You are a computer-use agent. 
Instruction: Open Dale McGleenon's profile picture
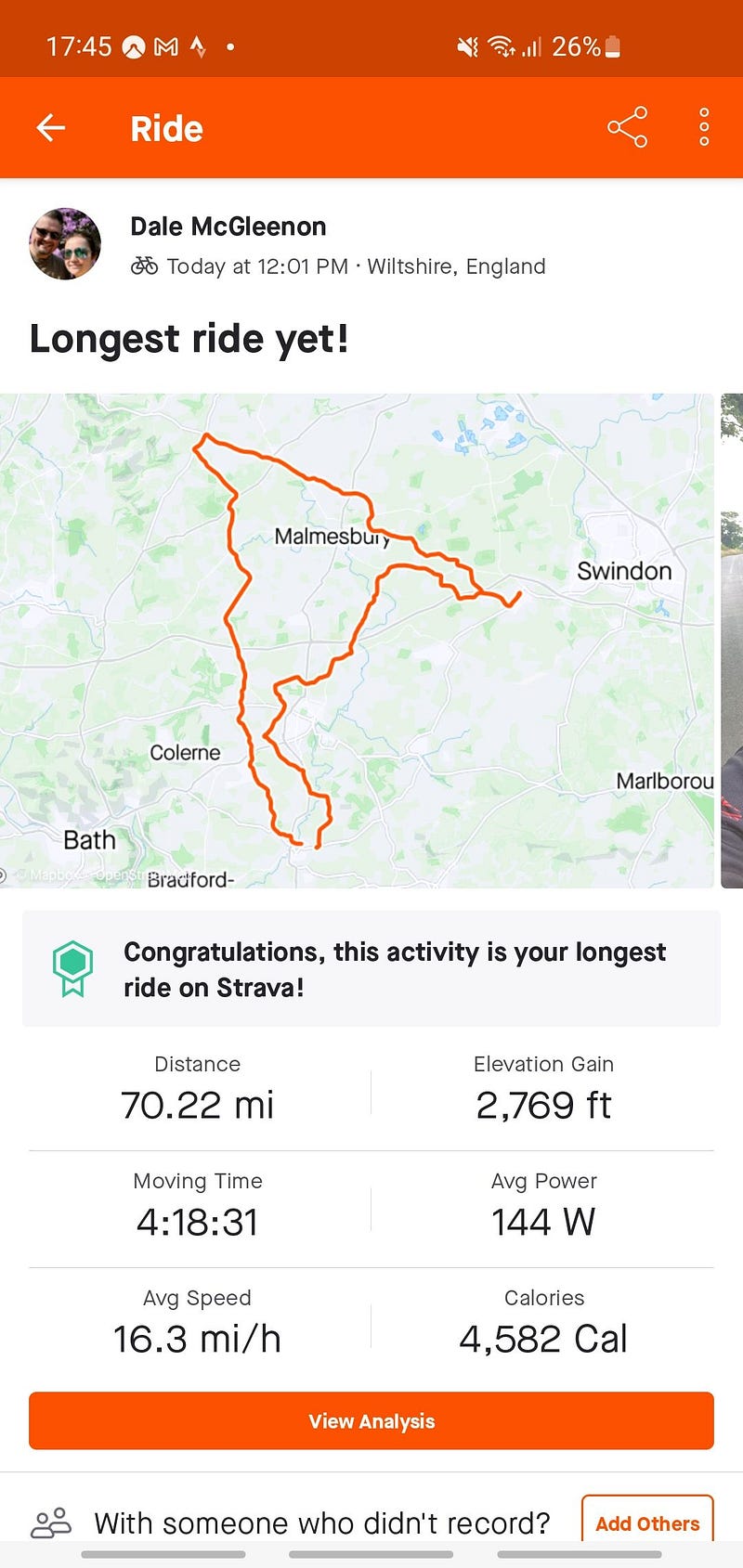tap(65, 244)
